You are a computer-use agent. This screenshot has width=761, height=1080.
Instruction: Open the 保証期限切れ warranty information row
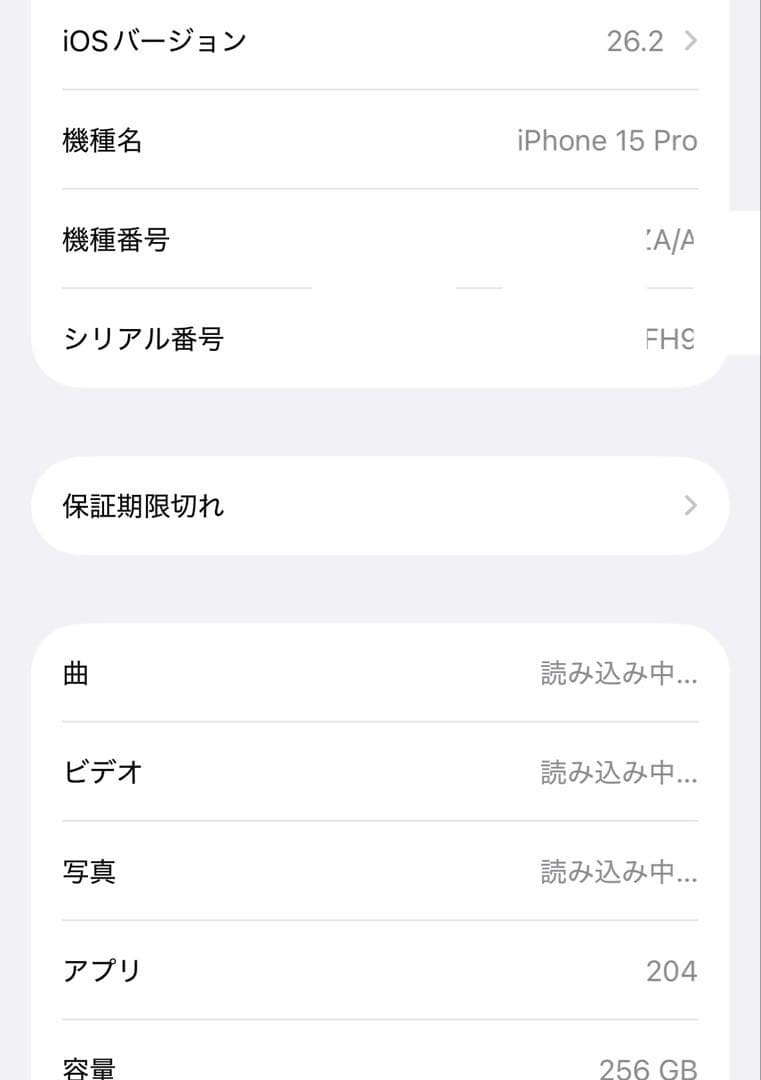point(380,506)
